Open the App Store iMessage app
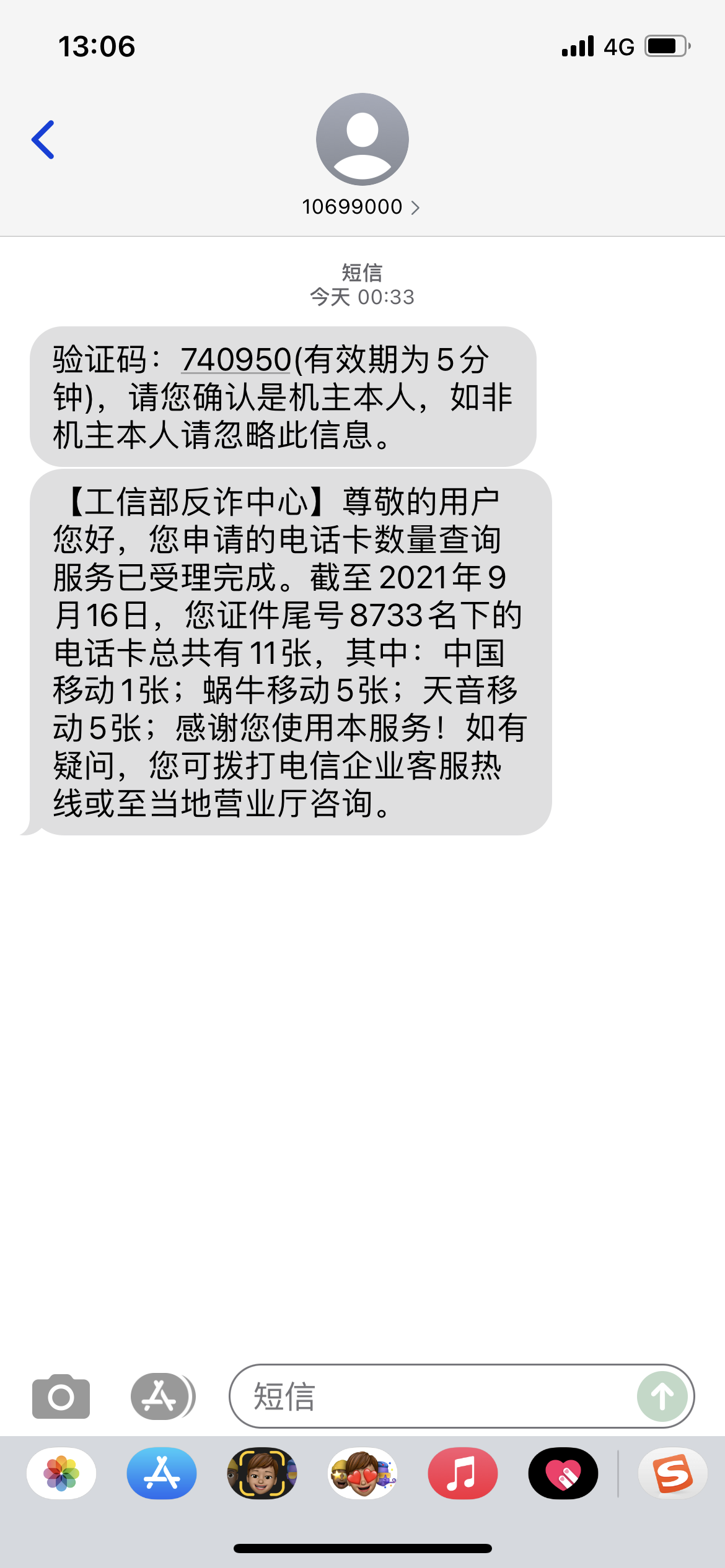 pyautogui.click(x=162, y=1473)
